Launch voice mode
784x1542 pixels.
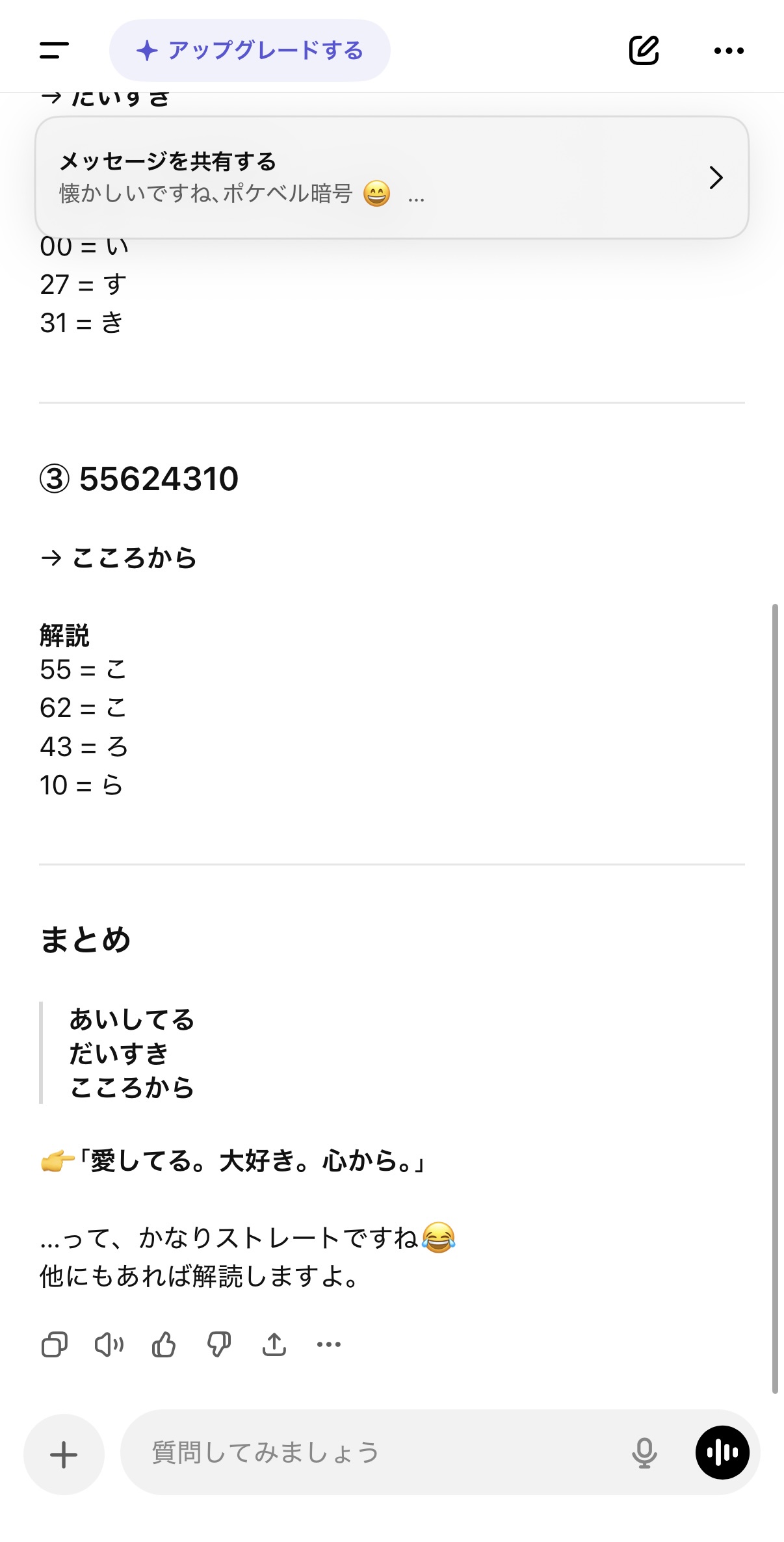click(722, 1452)
